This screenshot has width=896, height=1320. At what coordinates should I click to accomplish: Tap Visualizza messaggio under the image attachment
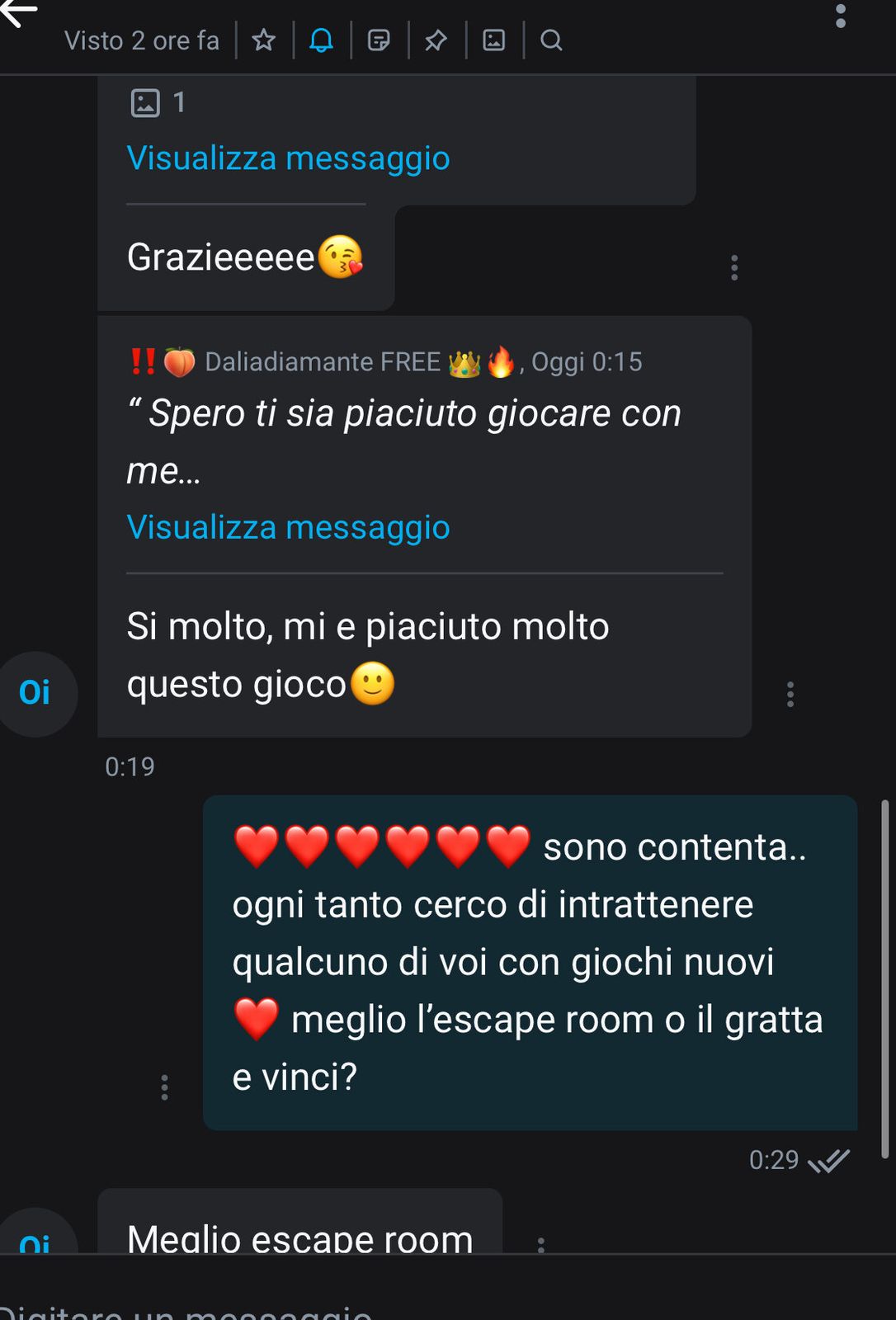(x=288, y=158)
